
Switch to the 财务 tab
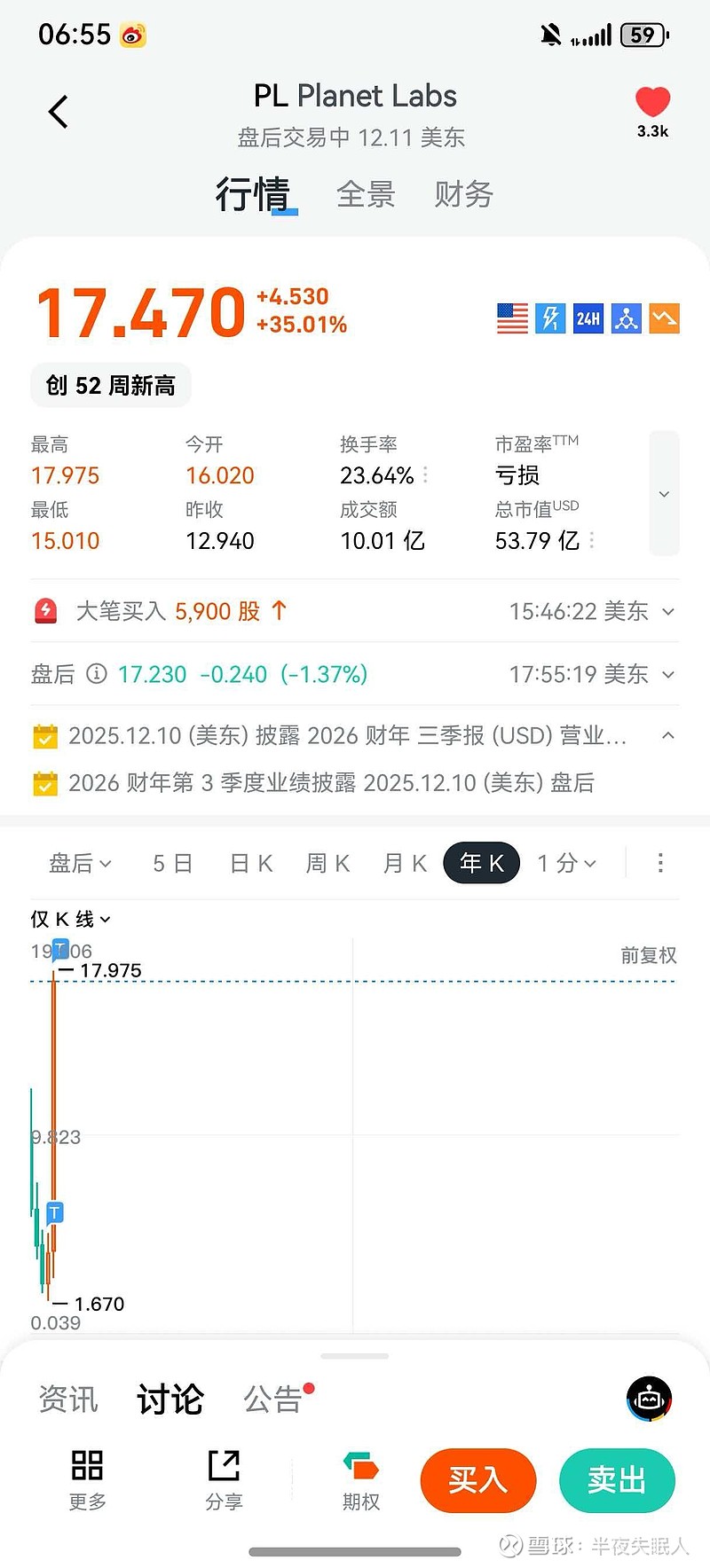click(462, 195)
